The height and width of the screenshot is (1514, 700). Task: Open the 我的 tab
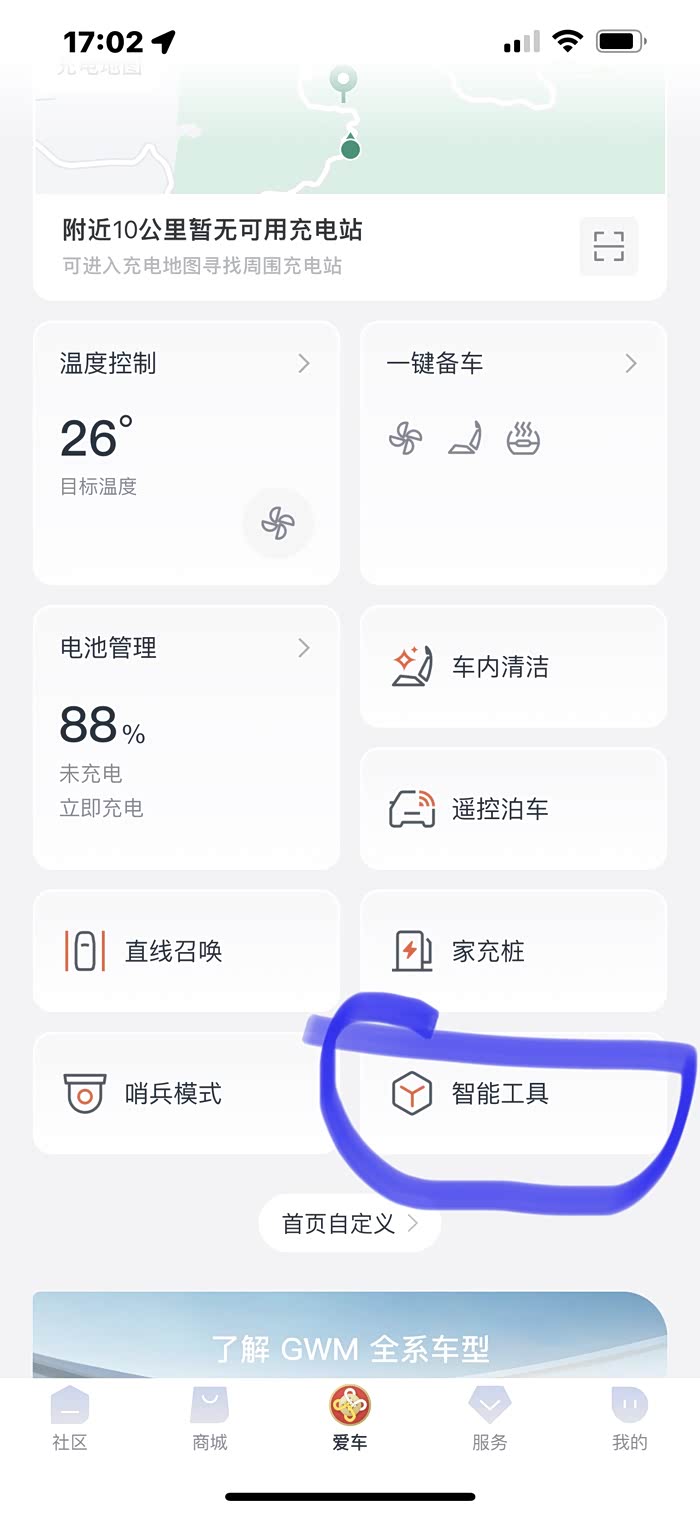[x=630, y=1420]
